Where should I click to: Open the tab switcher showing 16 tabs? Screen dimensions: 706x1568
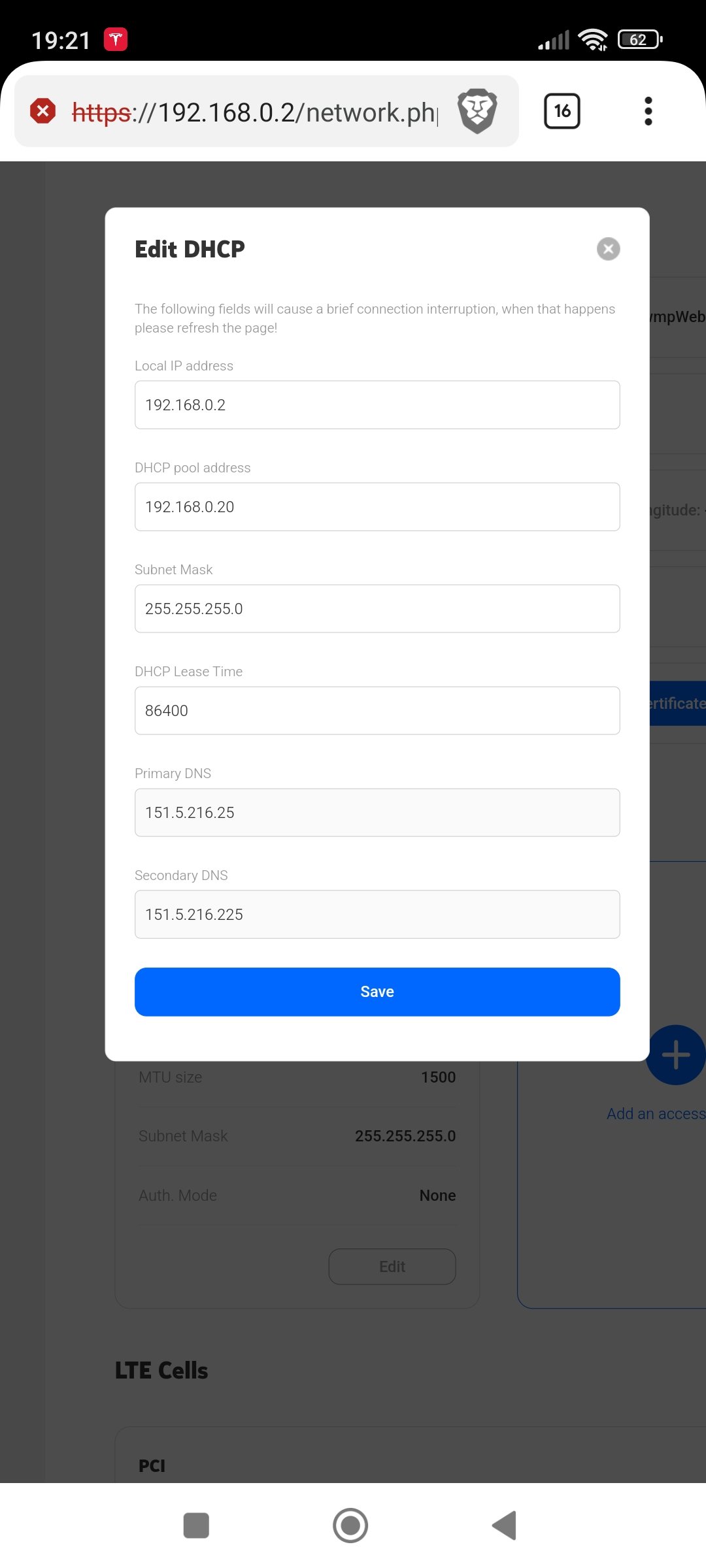pyautogui.click(x=562, y=111)
